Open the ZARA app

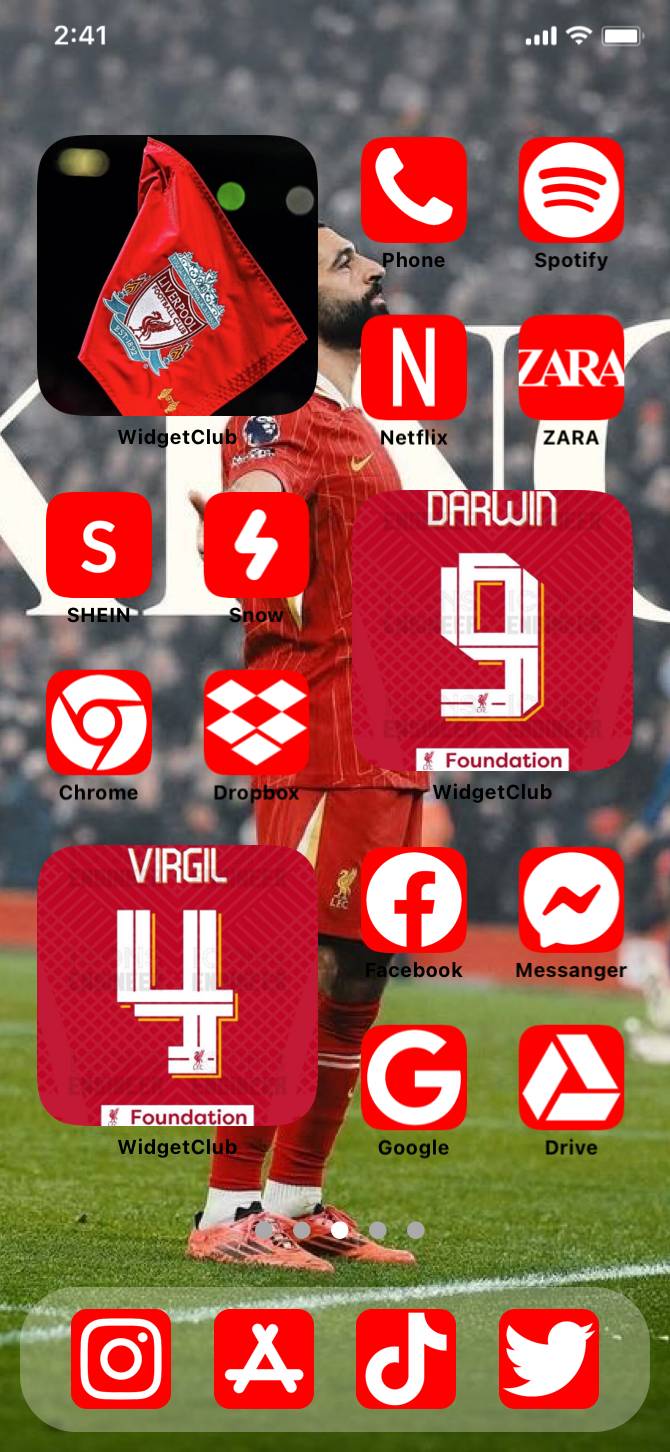(x=571, y=367)
